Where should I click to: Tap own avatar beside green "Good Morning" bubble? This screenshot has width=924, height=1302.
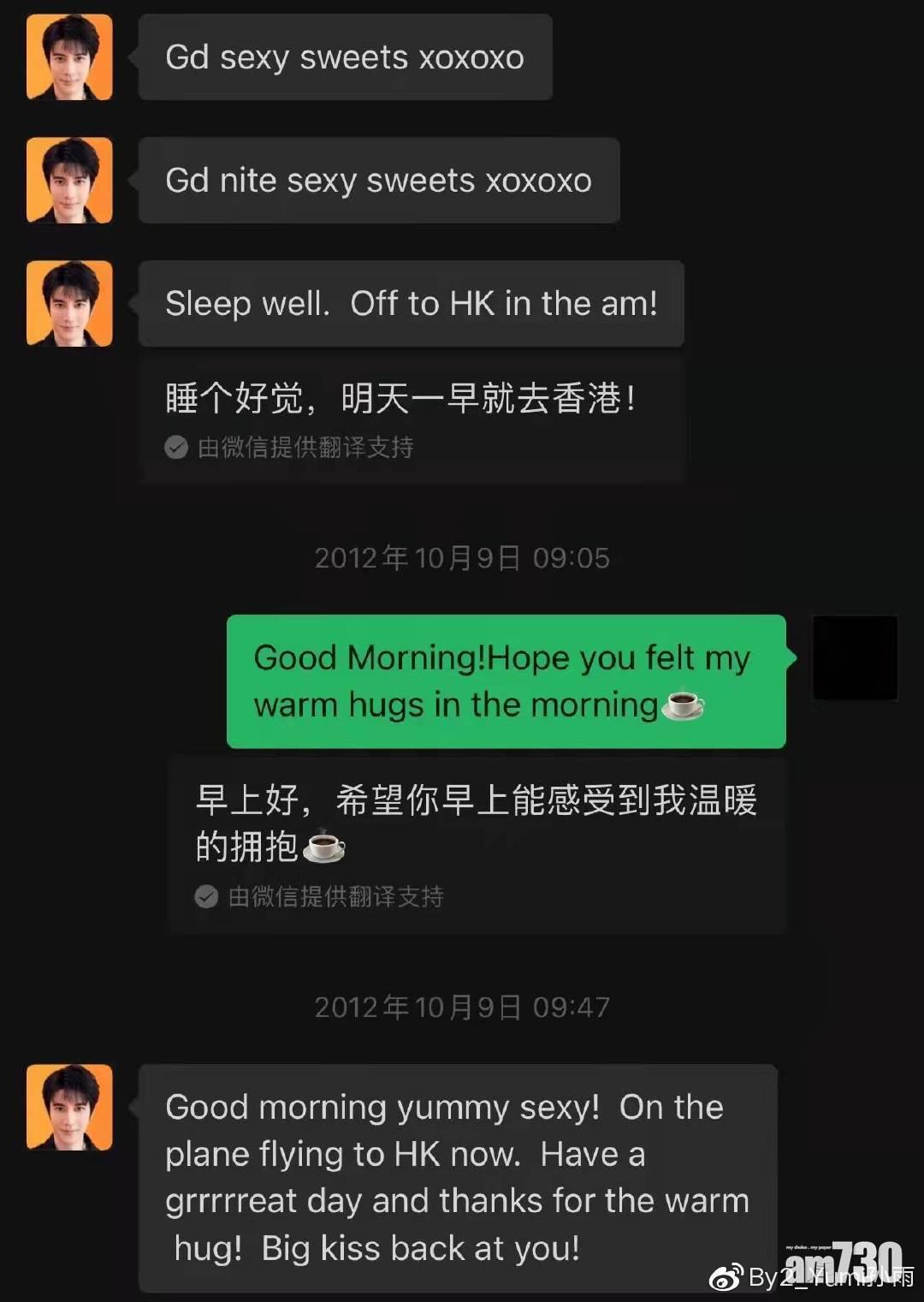[x=855, y=657]
